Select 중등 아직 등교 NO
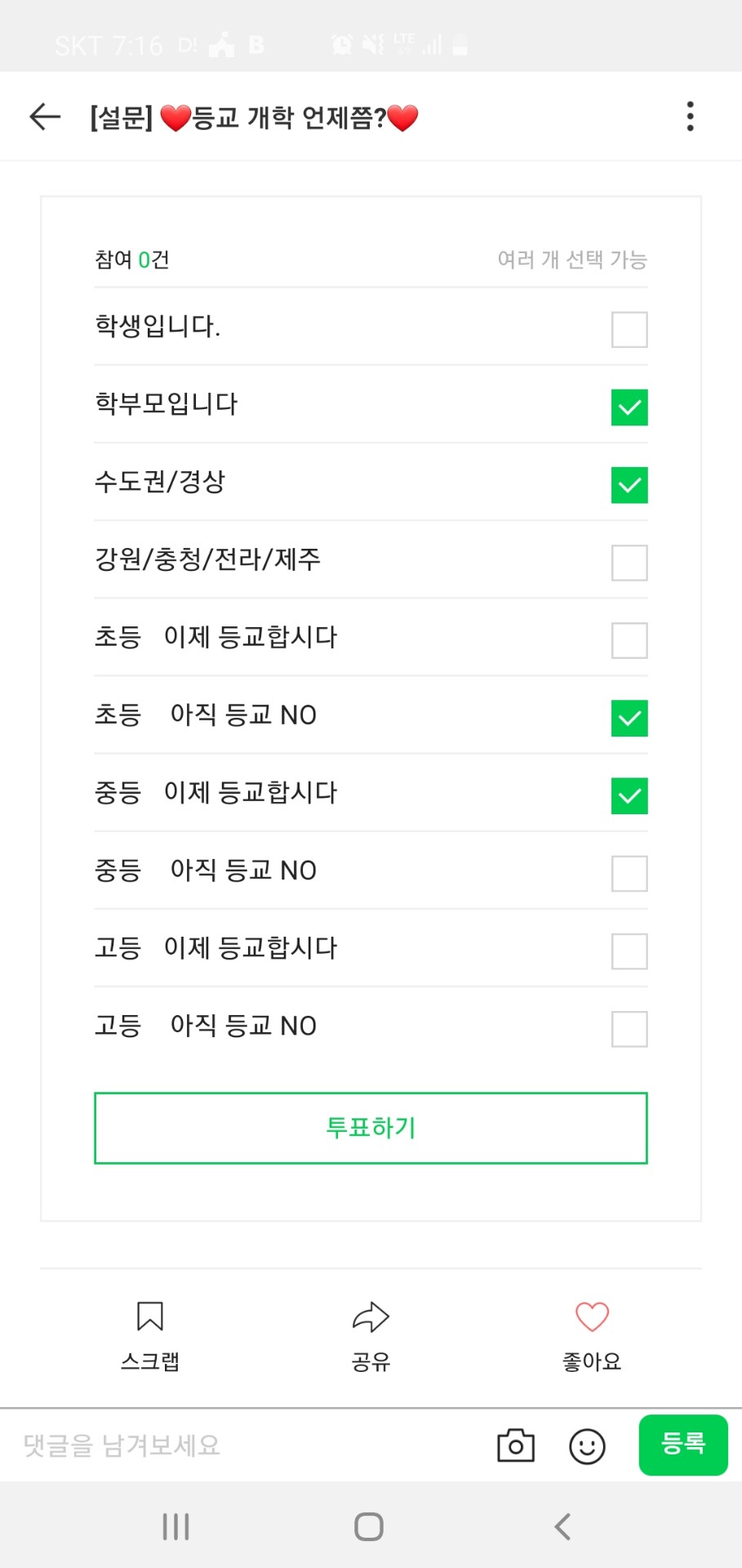This screenshot has width=742, height=1568. click(629, 874)
